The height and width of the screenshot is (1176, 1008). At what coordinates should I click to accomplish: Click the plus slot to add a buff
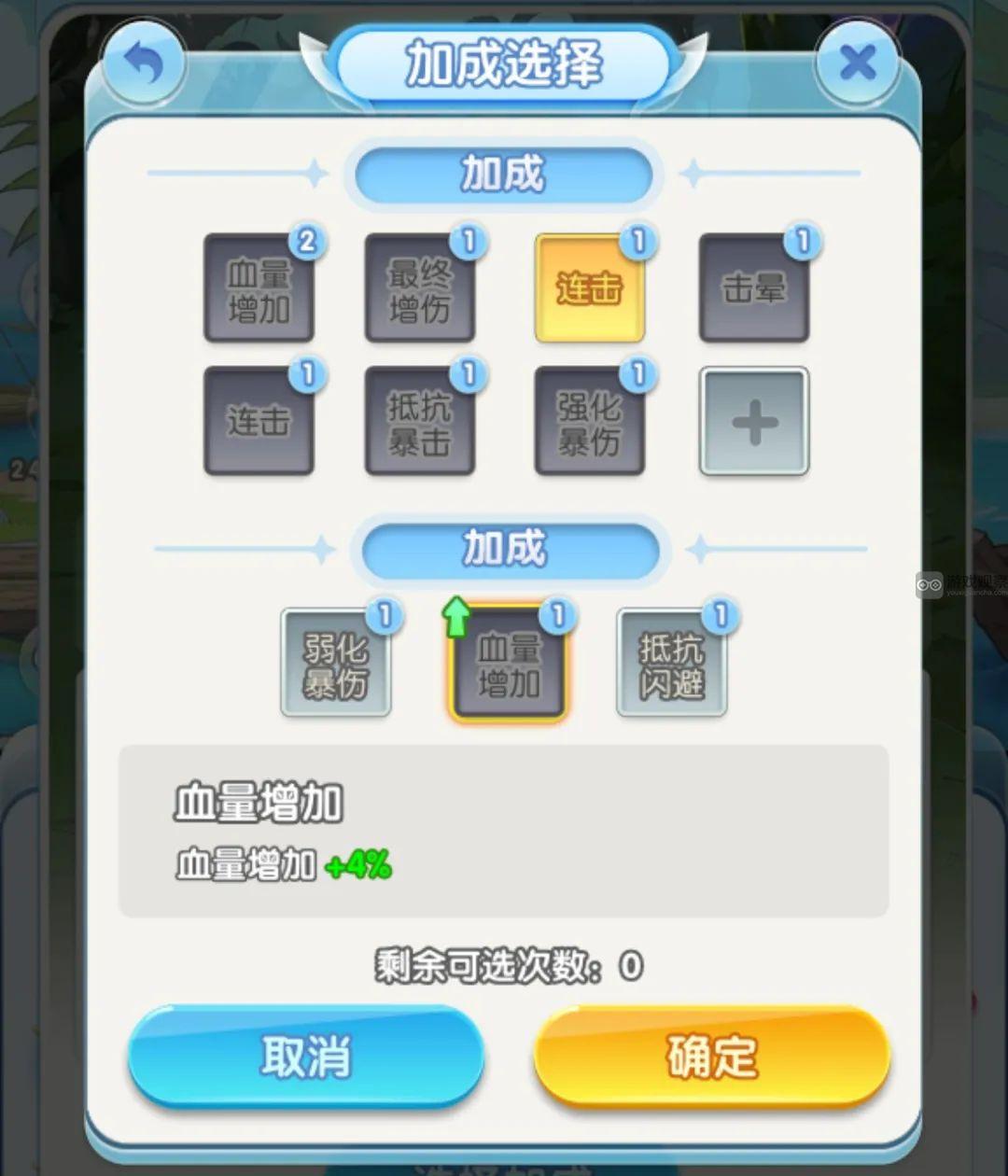coord(754,421)
